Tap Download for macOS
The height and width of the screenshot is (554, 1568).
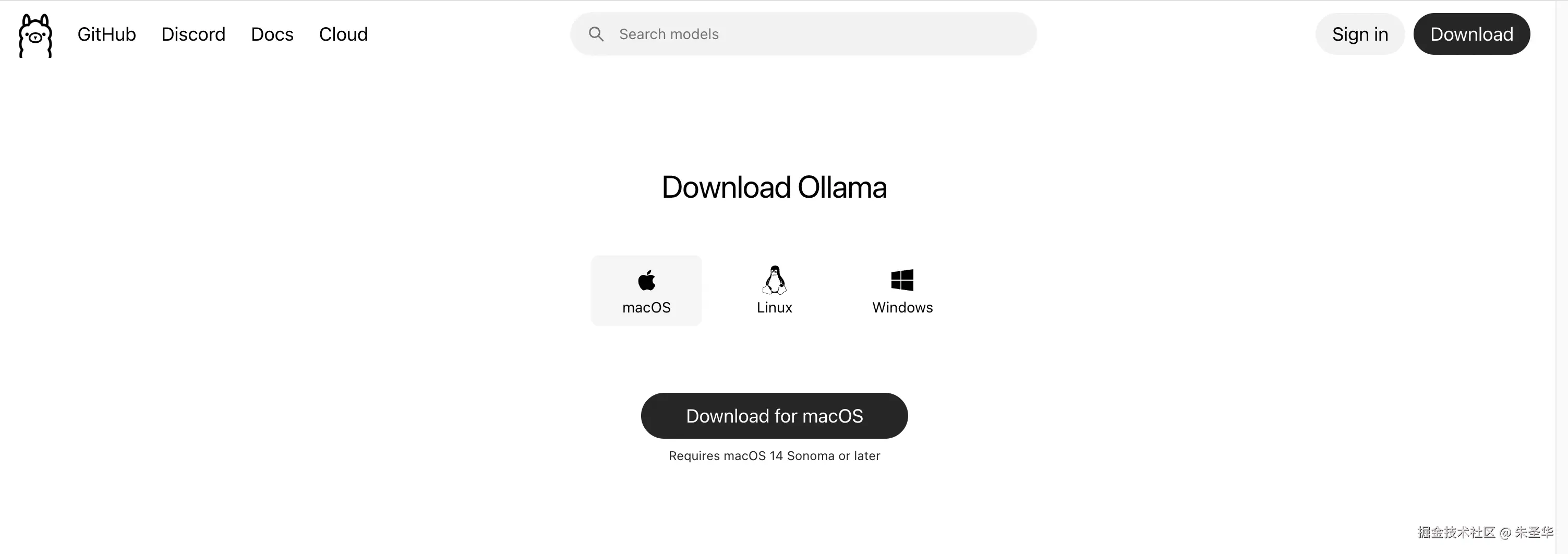coord(774,416)
